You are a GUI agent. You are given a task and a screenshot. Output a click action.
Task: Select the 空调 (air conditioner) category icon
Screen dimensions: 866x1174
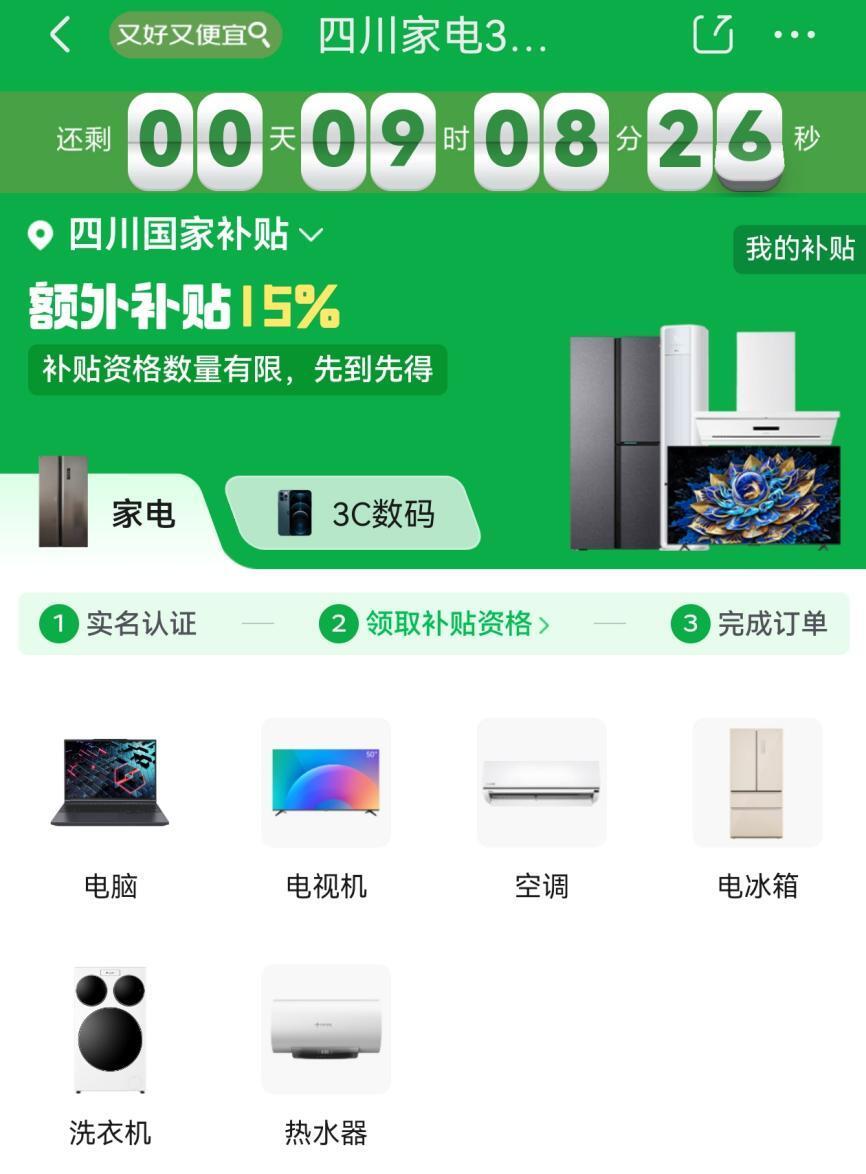540,783
